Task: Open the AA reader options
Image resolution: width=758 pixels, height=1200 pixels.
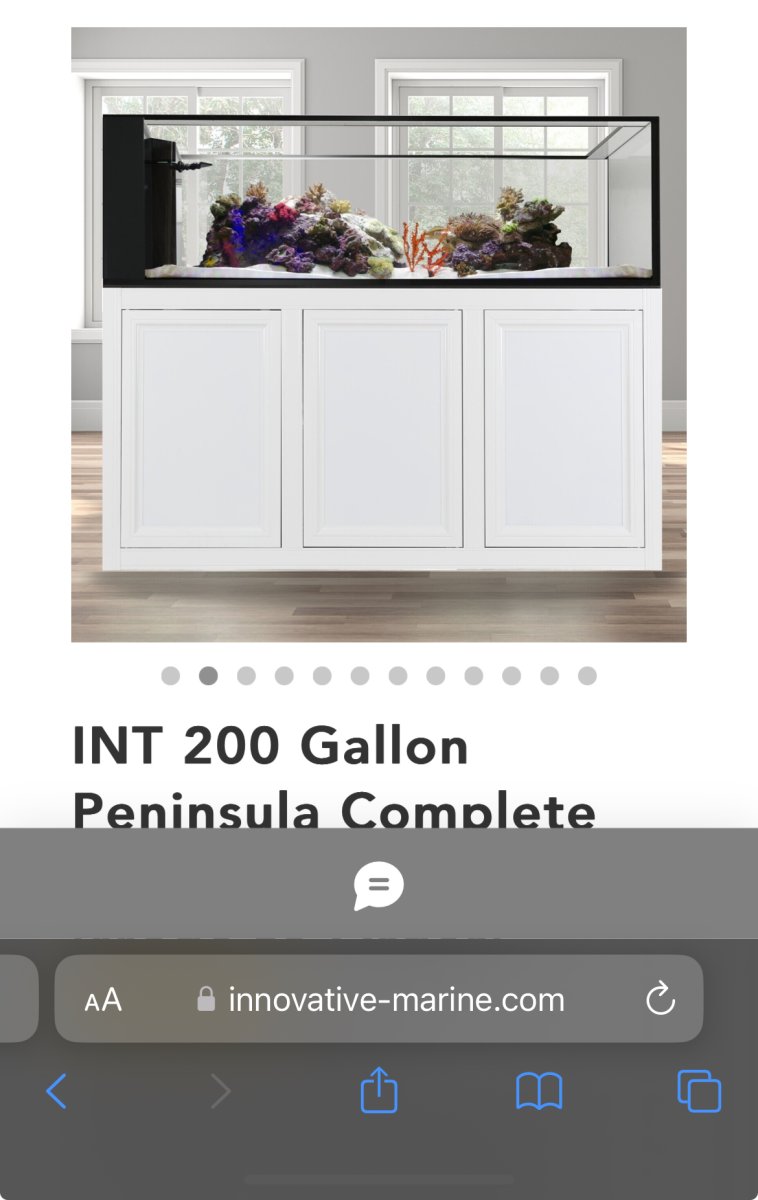Action: click(x=103, y=999)
